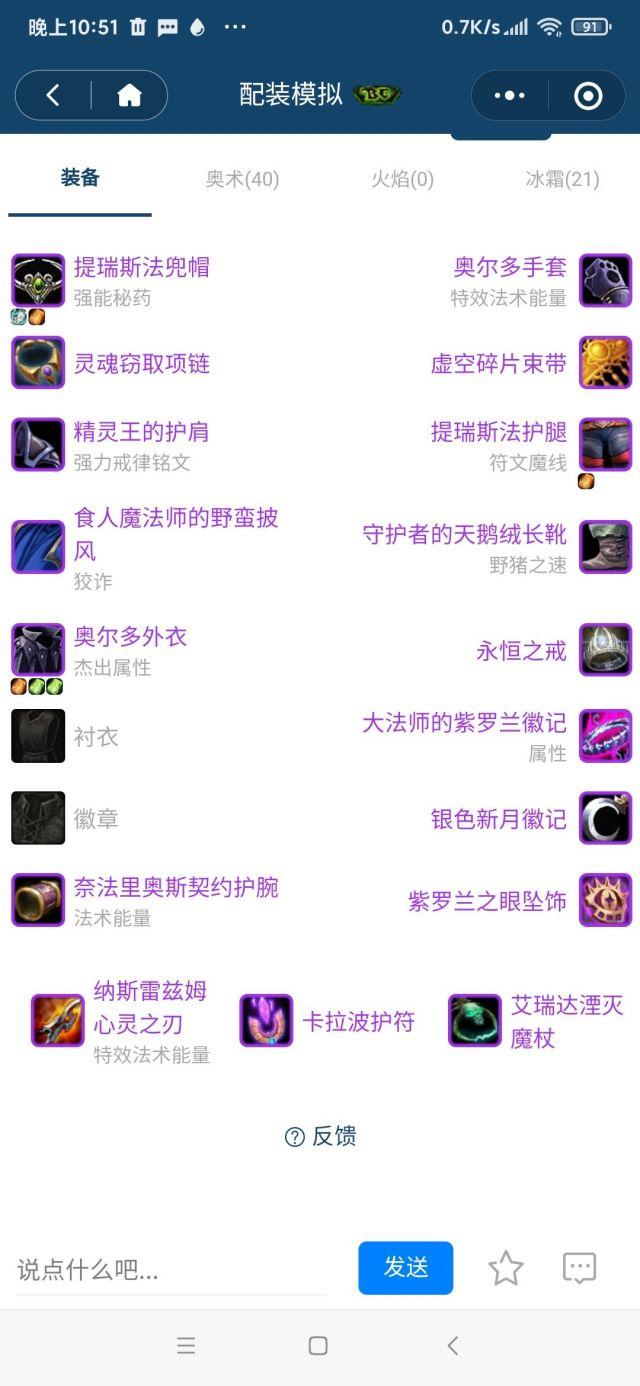
Task: Open the 虚空碎片束带 belt item
Action: coord(498,363)
